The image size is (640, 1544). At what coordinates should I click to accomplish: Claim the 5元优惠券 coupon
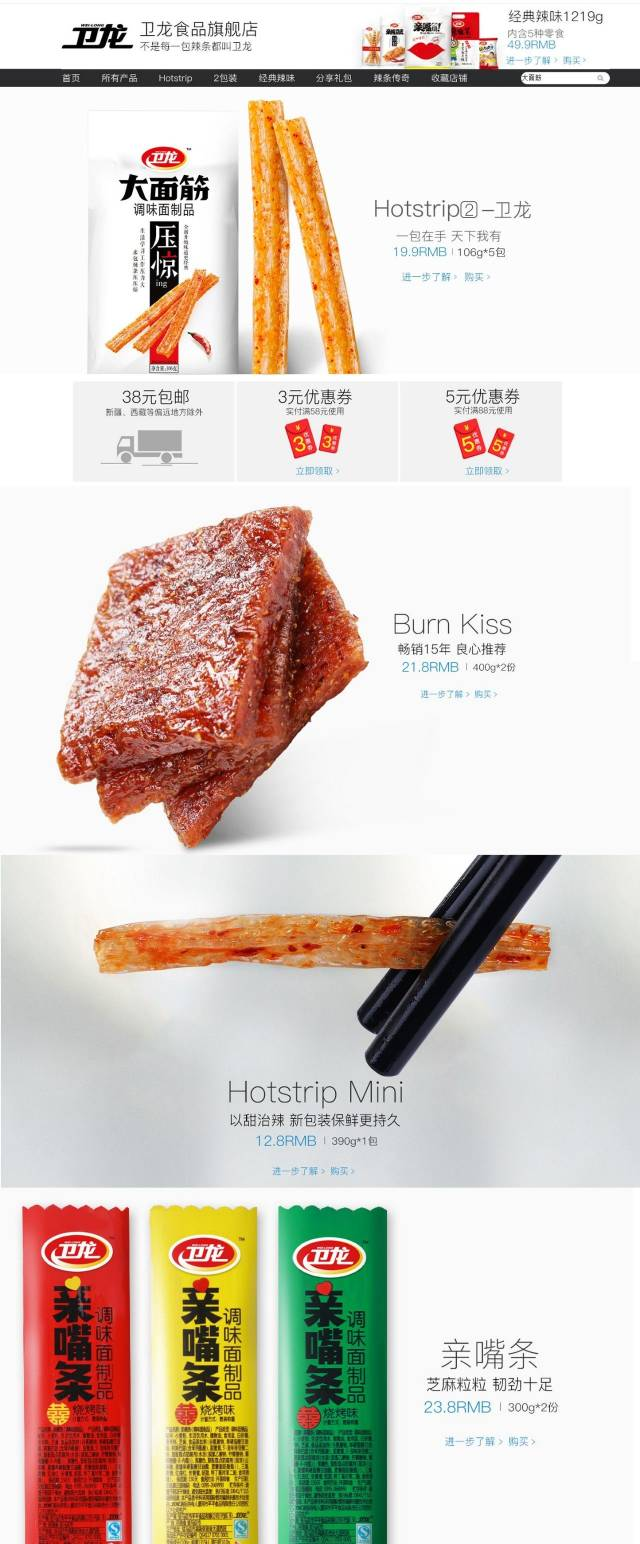[486, 470]
